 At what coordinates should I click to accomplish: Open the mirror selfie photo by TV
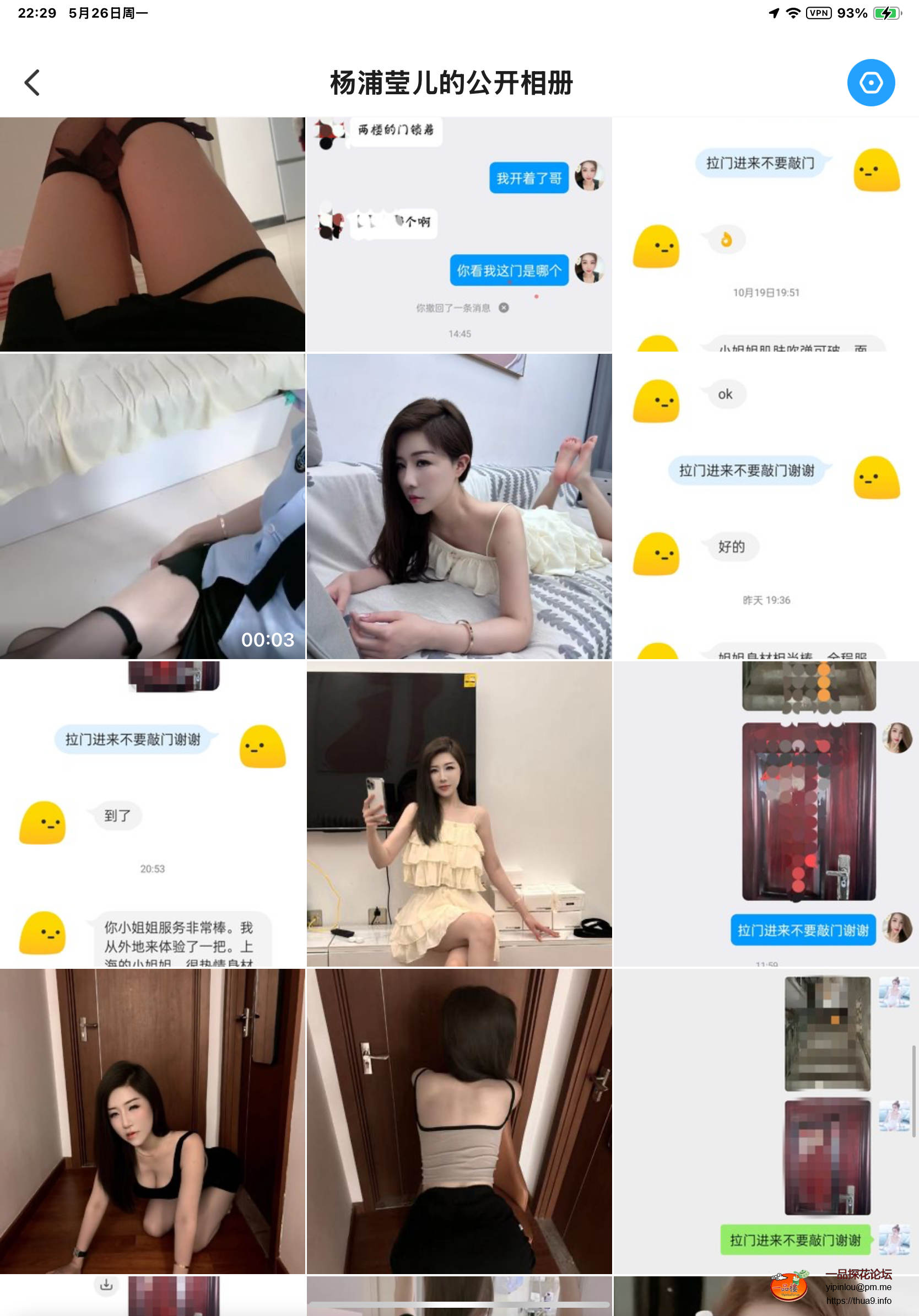coord(459,813)
